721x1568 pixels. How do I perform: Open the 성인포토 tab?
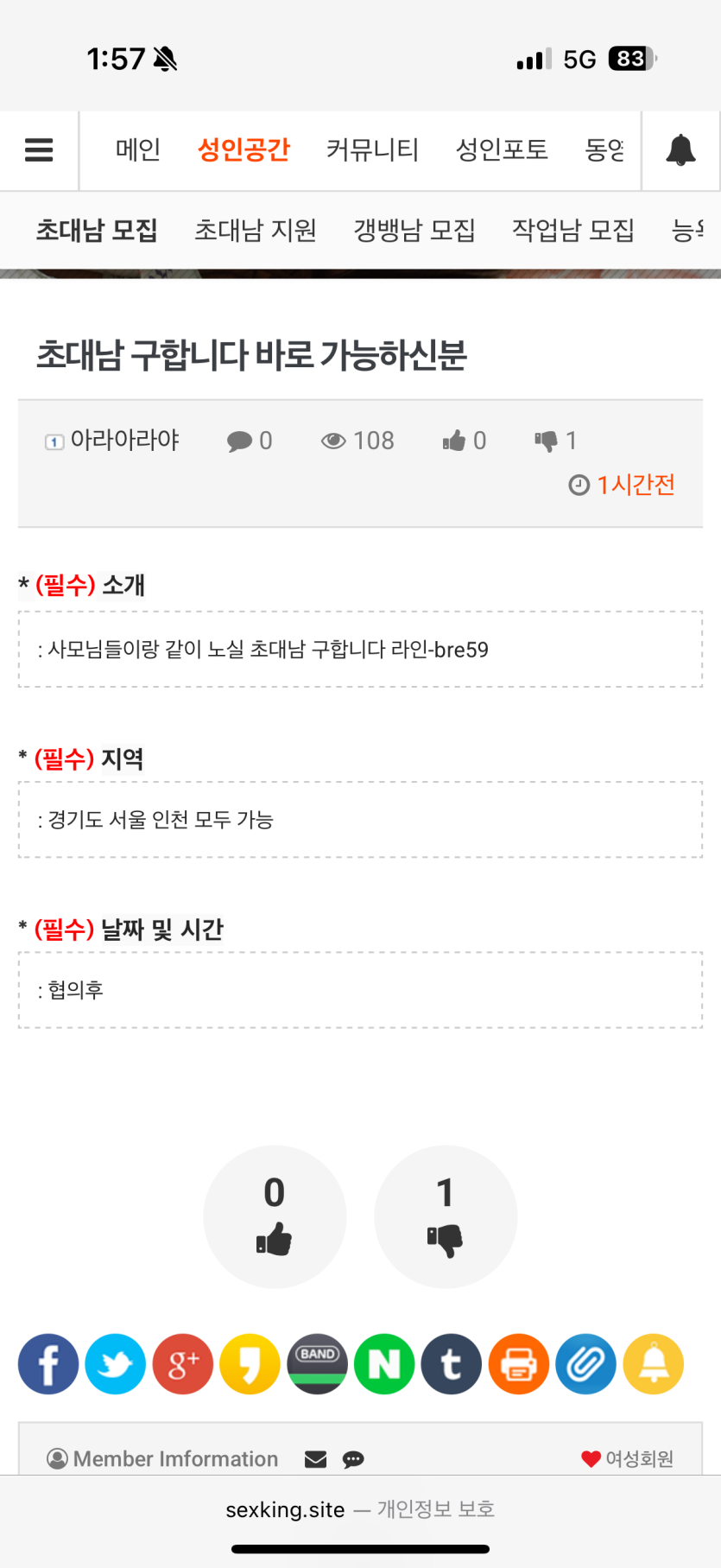502,150
